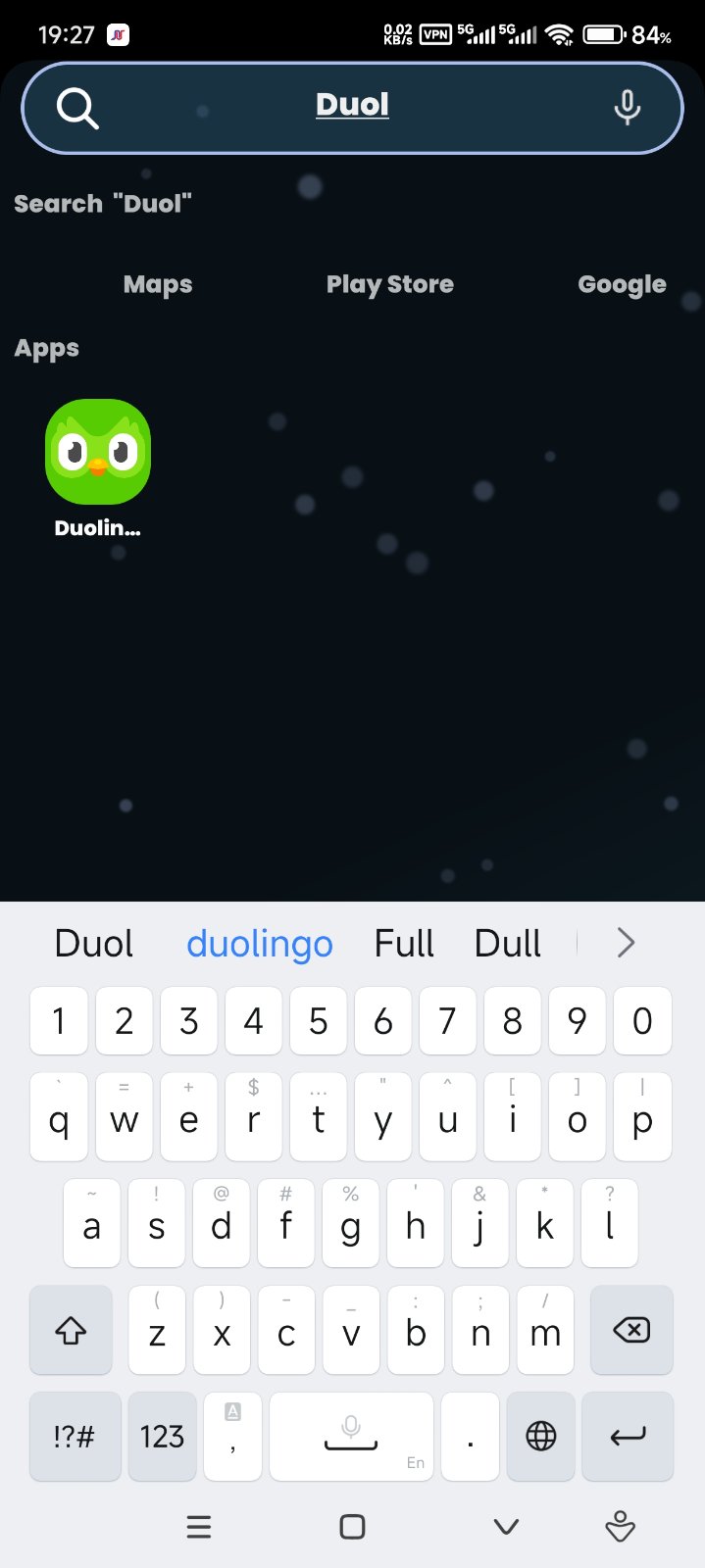Search "Duol" in Maps
This screenshot has height=1568, width=705.
[x=158, y=284]
